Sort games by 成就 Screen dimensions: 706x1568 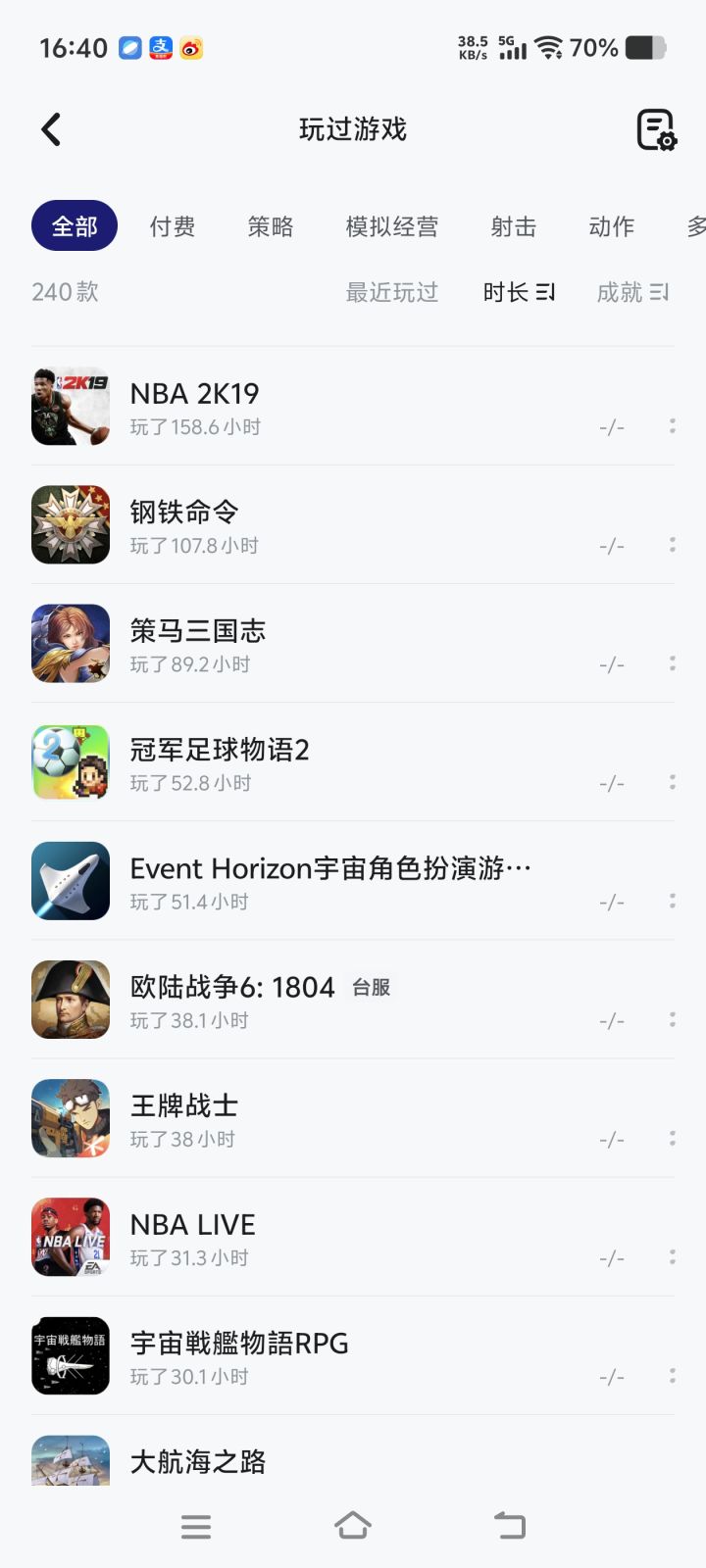pos(632,292)
